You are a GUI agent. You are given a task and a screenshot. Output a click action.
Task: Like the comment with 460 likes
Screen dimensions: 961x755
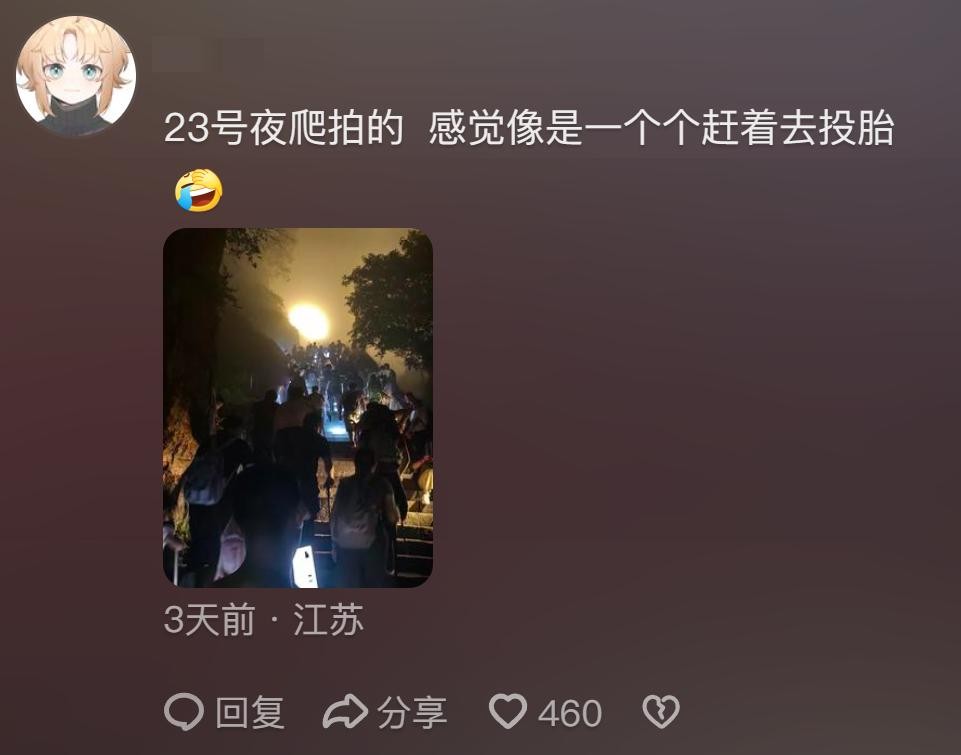coord(508,712)
